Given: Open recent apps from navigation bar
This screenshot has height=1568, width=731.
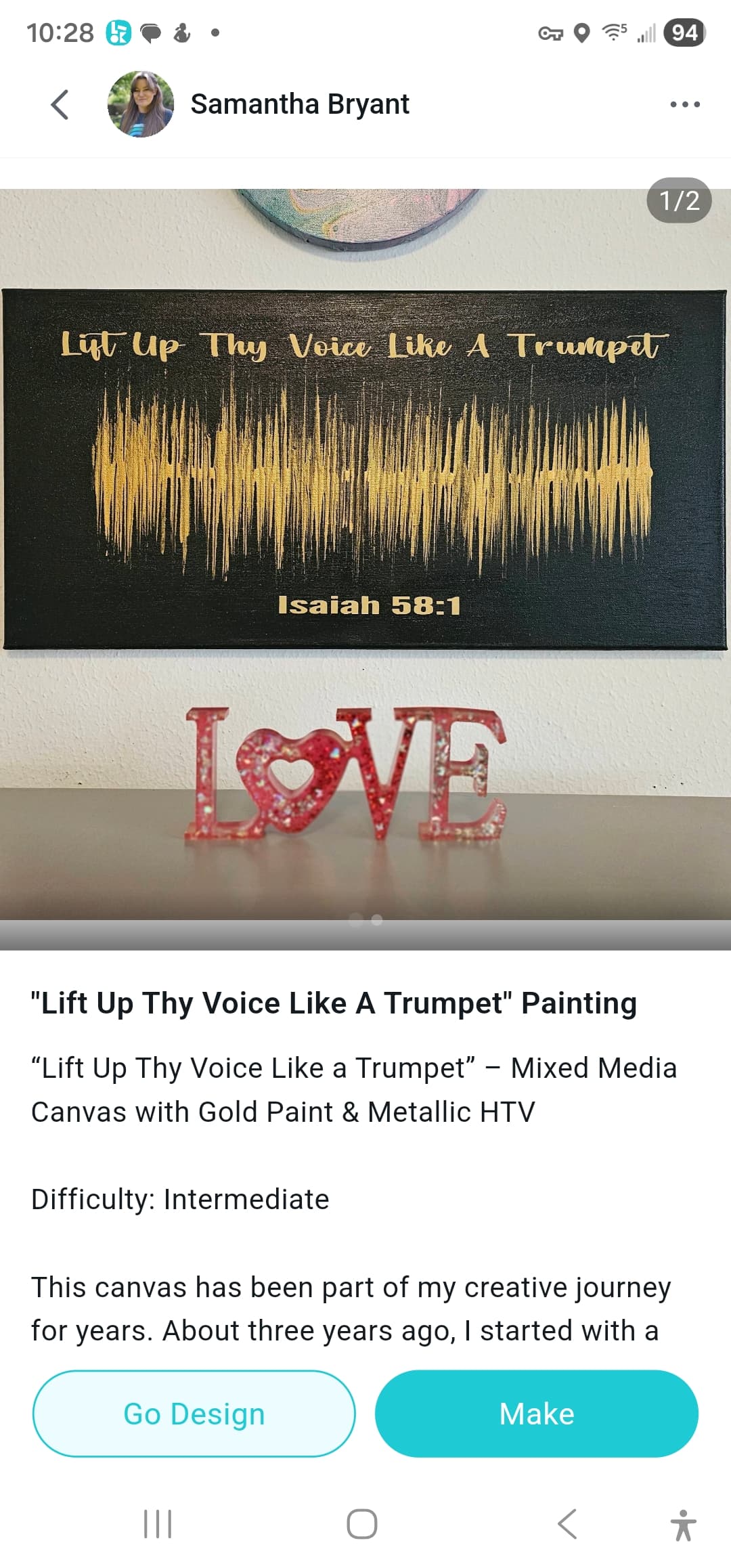Looking at the screenshot, I should (158, 1524).
